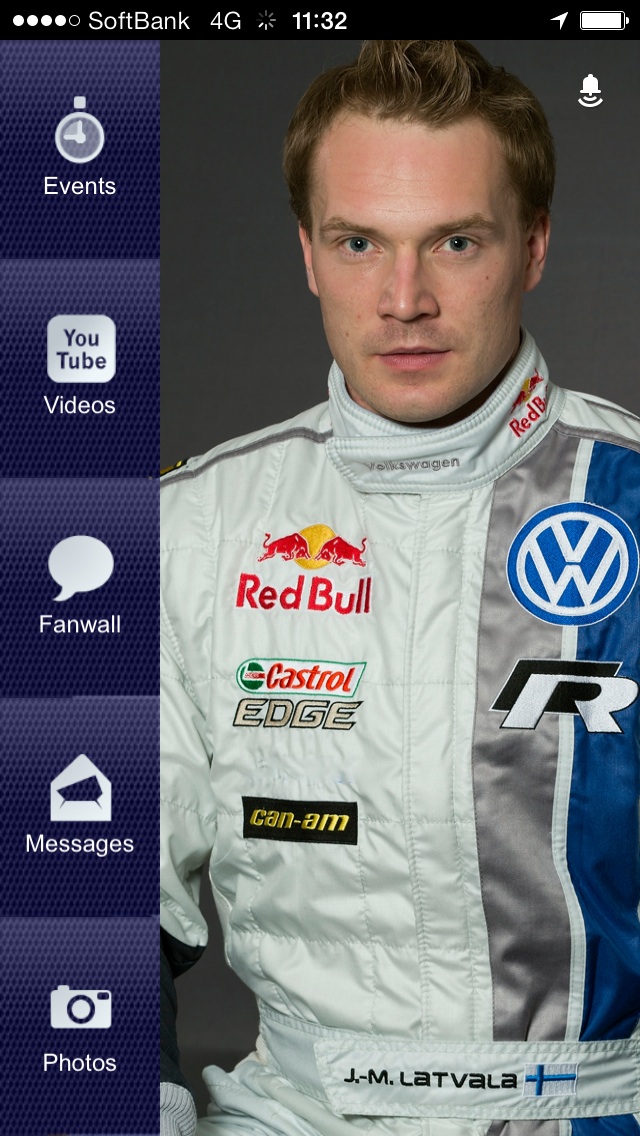Image resolution: width=640 pixels, height=1136 pixels.
Task: View Messages
Action: [80, 806]
